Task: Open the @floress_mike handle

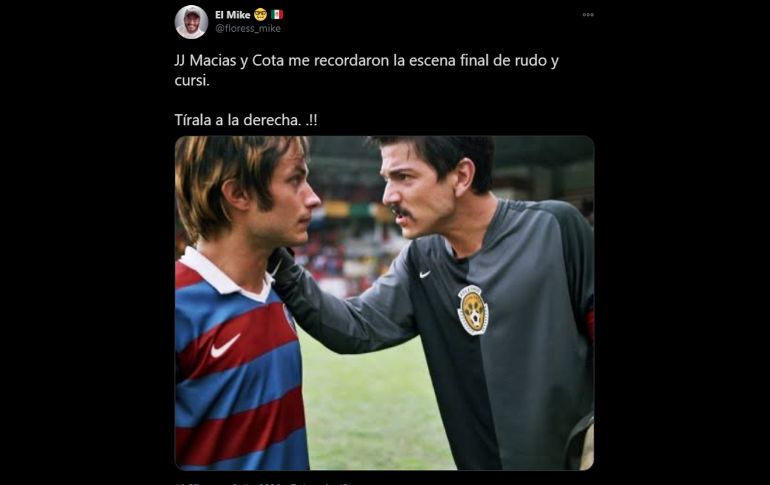Action: pos(247,29)
